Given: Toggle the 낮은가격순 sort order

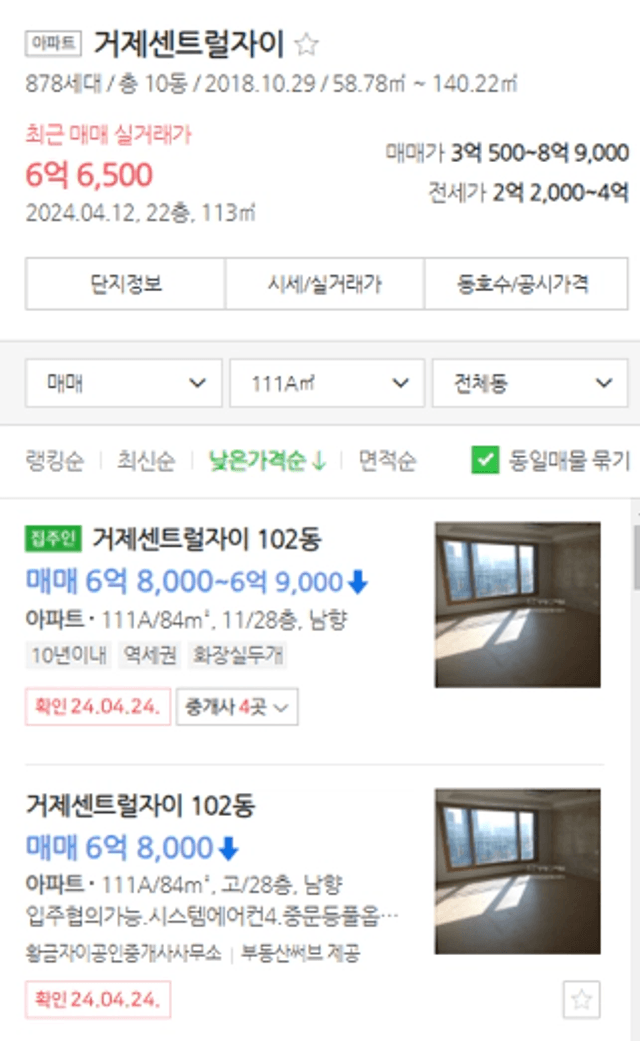Looking at the screenshot, I should (x=267, y=460).
